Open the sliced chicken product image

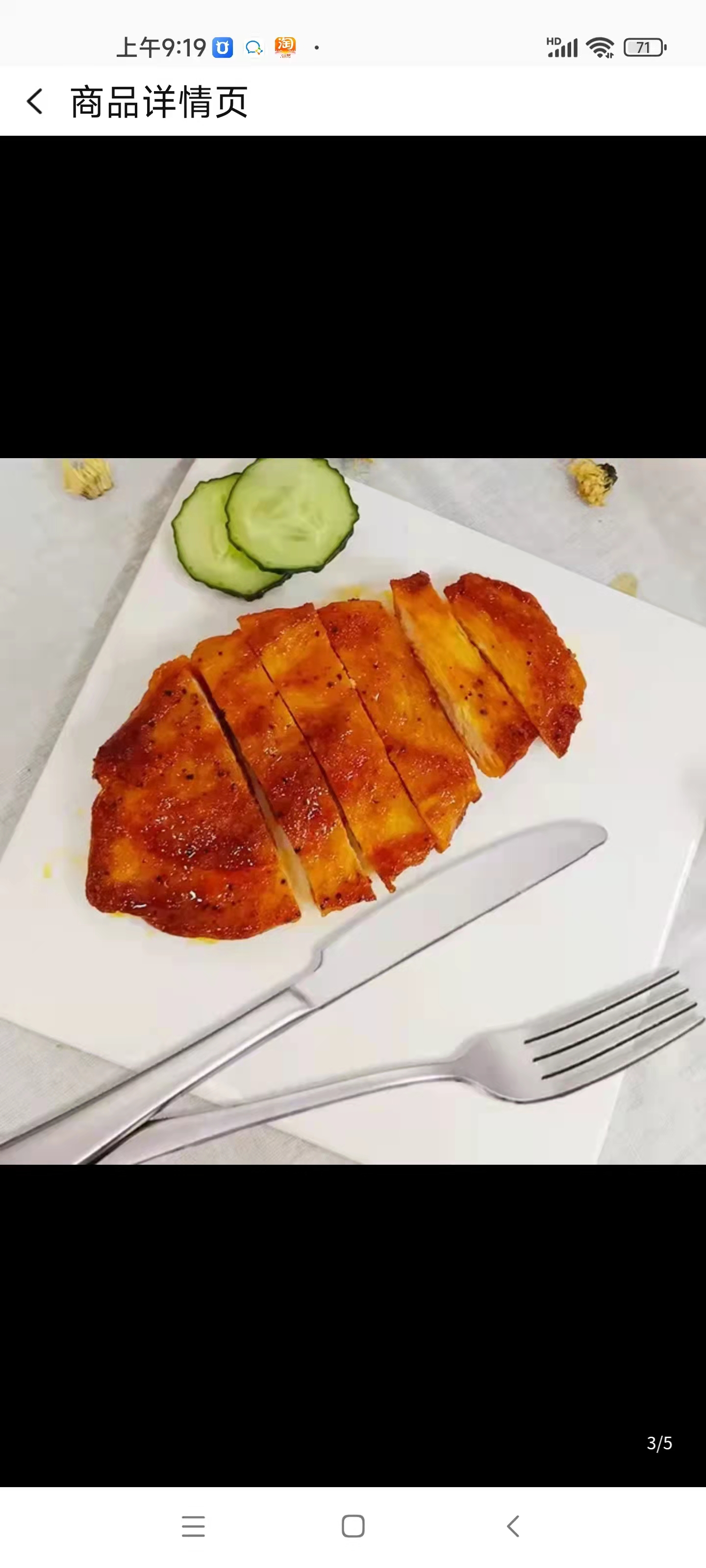tap(353, 810)
